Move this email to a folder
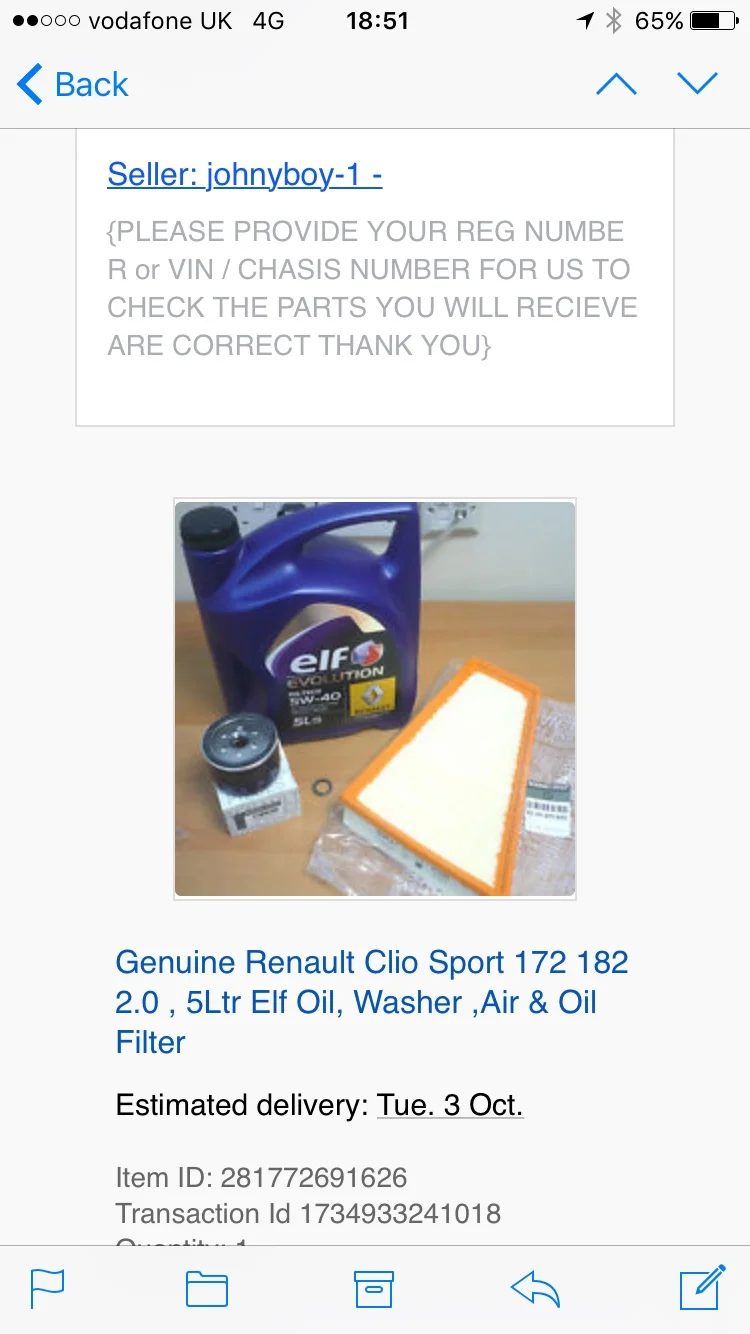The height and width of the screenshot is (1334, 750). (207, 1289)
